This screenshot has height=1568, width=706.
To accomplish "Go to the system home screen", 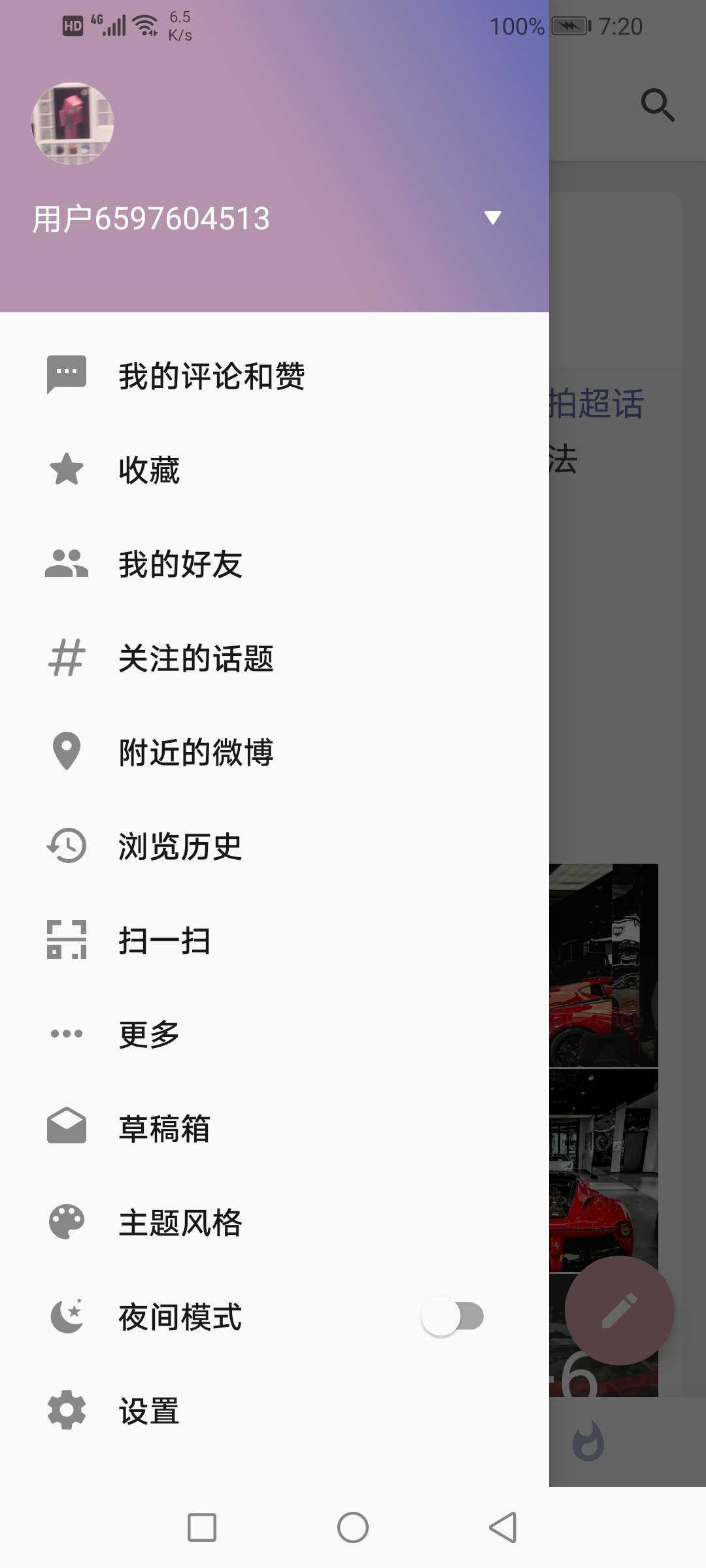I will point(353,1527).
